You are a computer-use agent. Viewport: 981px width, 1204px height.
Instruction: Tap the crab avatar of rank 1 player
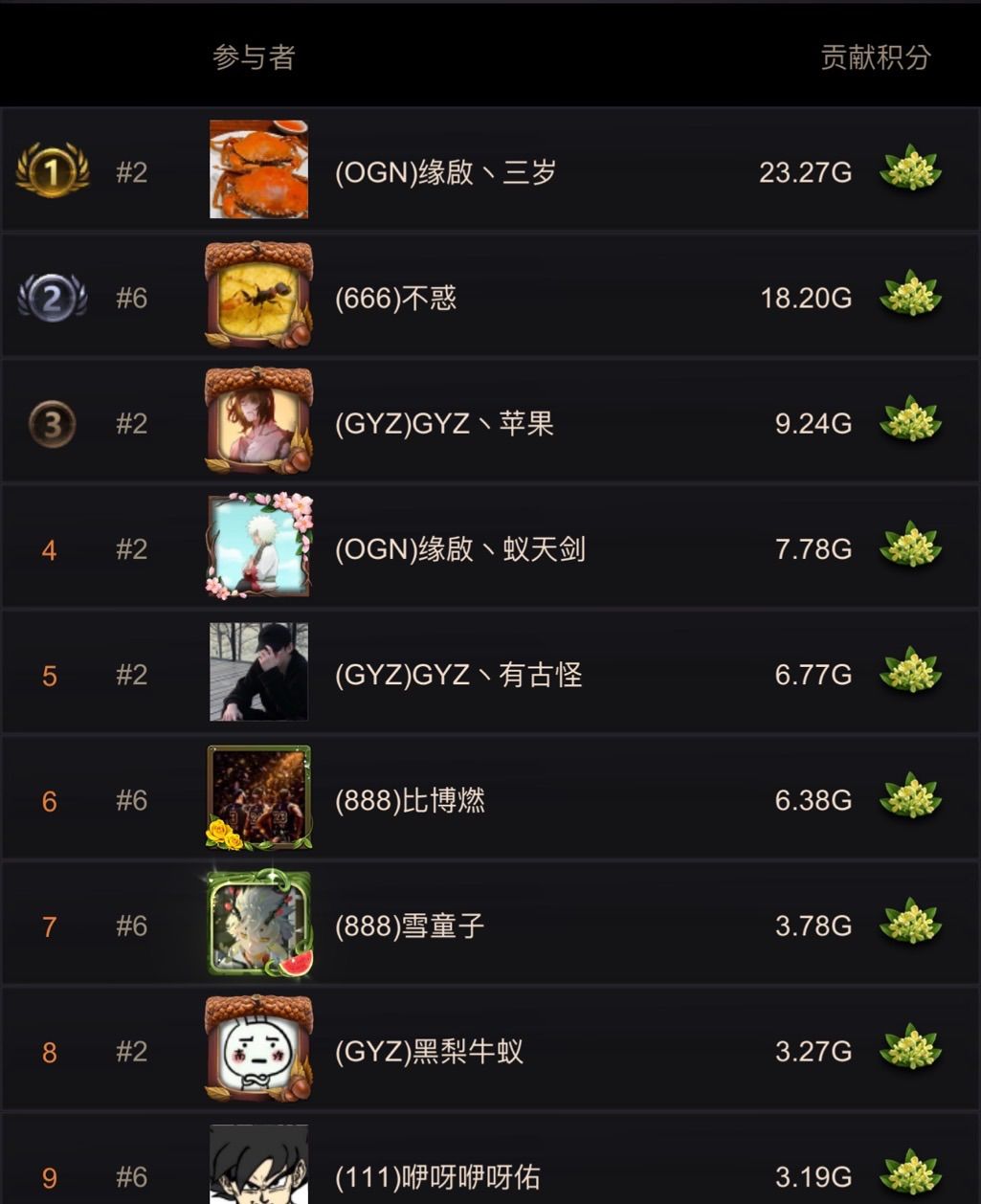click(258, 172)
